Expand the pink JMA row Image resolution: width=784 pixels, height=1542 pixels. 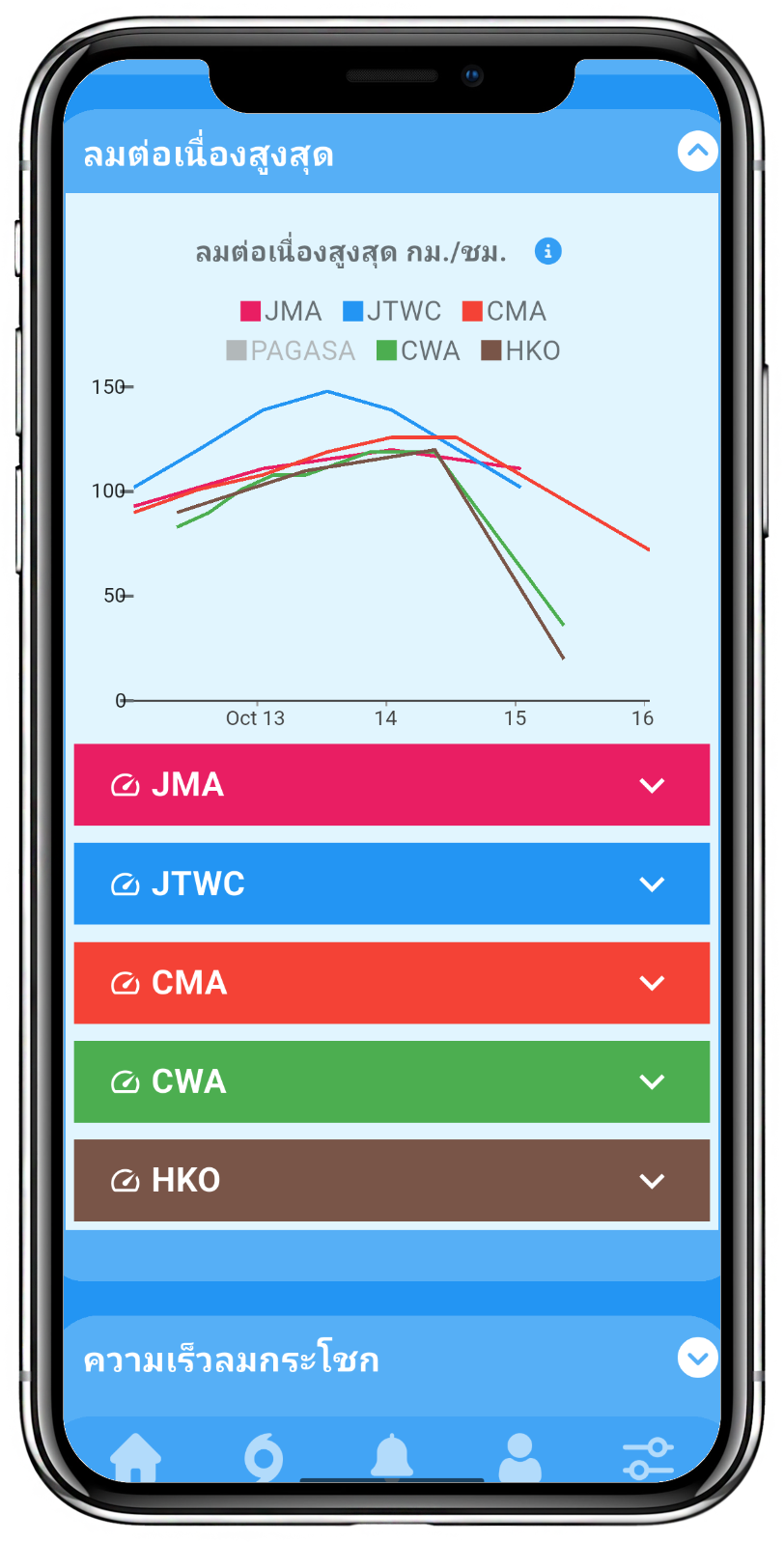click(391, 785)
